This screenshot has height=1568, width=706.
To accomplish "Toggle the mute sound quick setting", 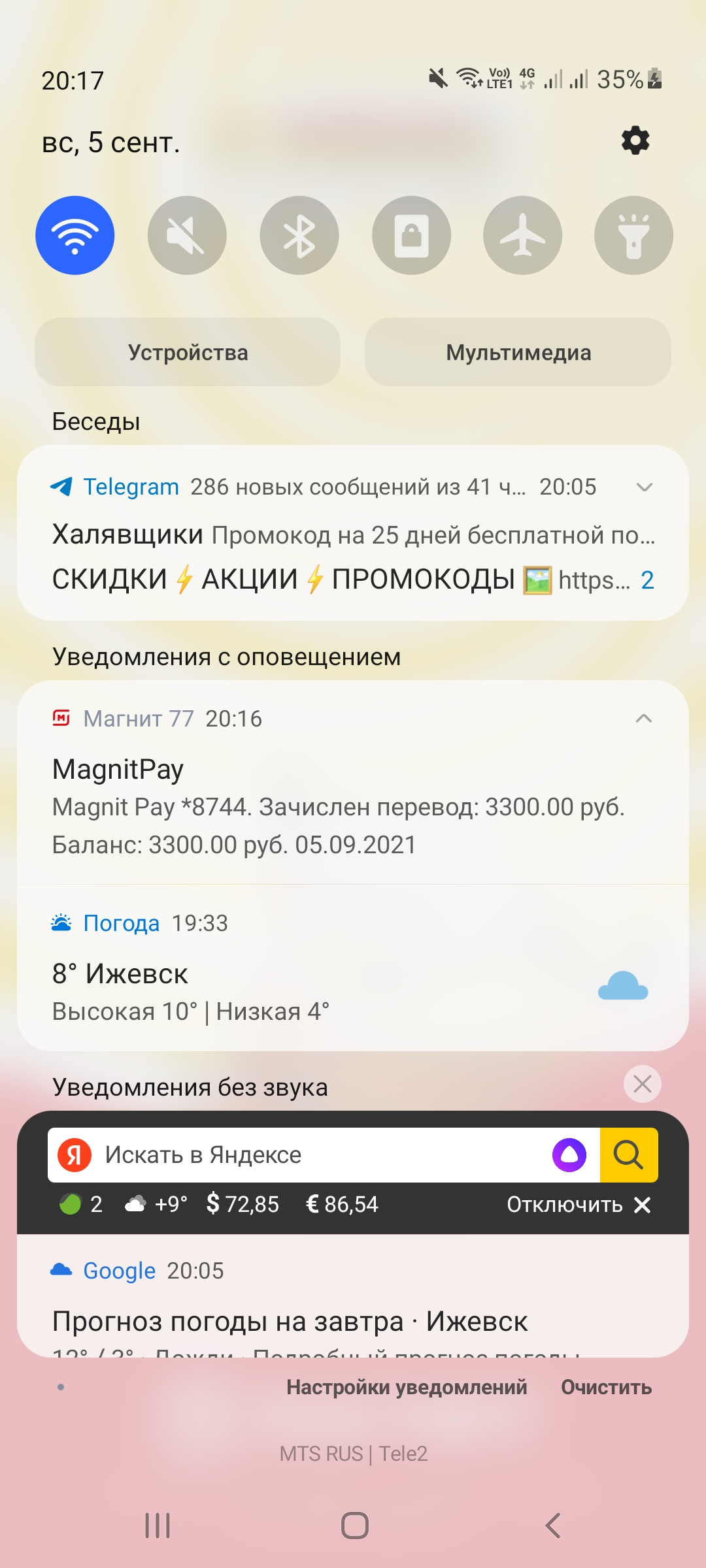I will pyautogui.click(x=187, y=235).
